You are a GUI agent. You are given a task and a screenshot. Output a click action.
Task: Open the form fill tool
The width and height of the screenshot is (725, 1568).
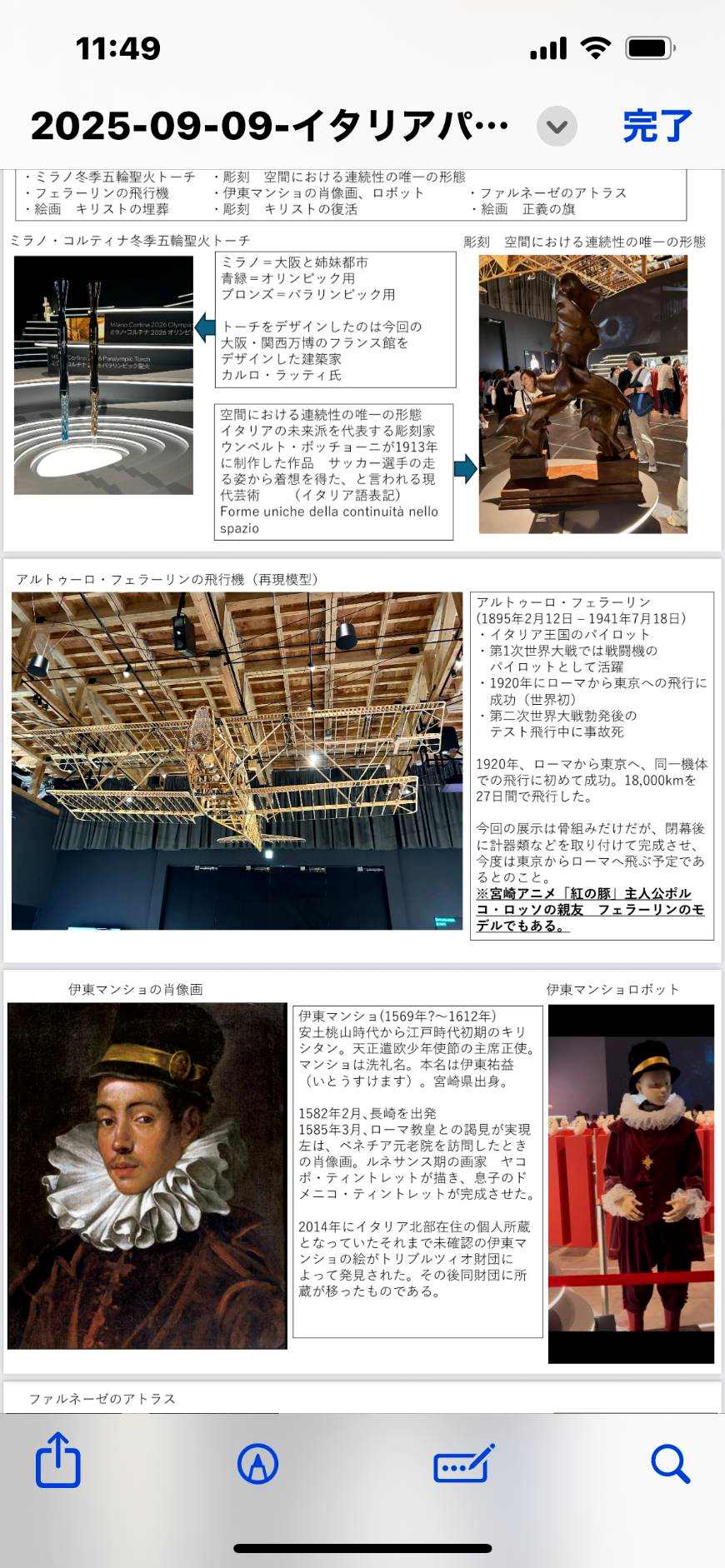pos(463,1464)
